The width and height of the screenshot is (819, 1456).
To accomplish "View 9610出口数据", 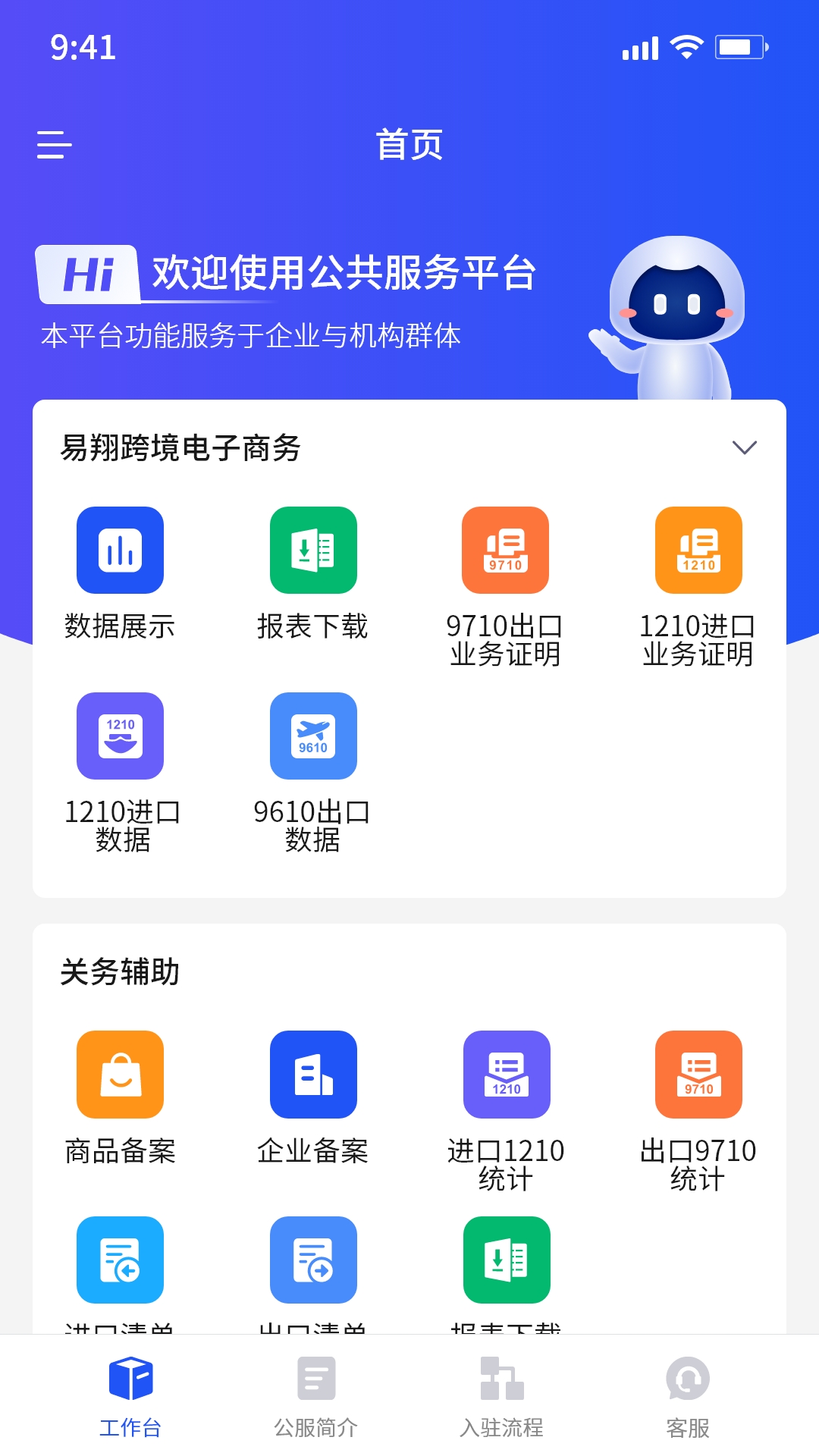I will pos(313,736).
